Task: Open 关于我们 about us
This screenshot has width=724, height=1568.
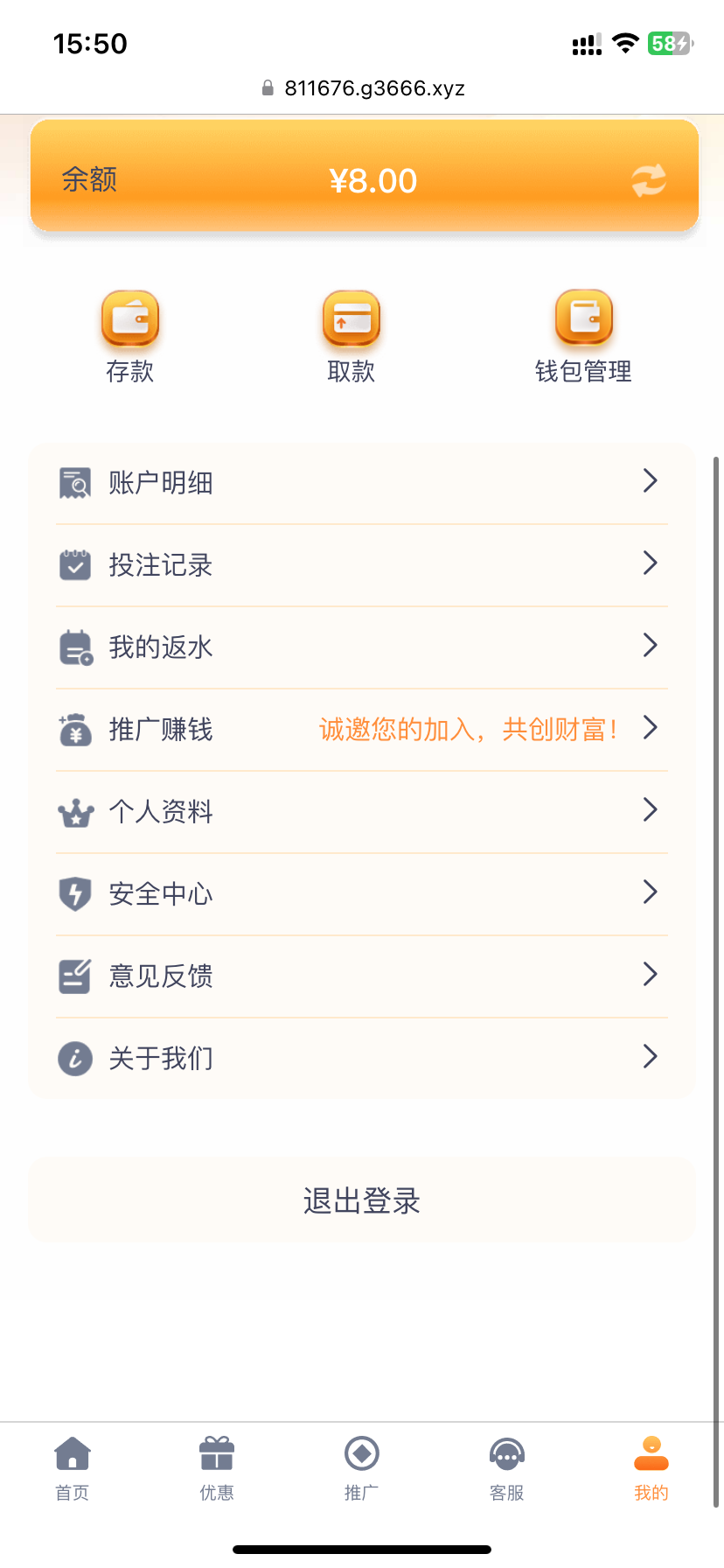Action: pyautogui.click(x=362, y=1059)
